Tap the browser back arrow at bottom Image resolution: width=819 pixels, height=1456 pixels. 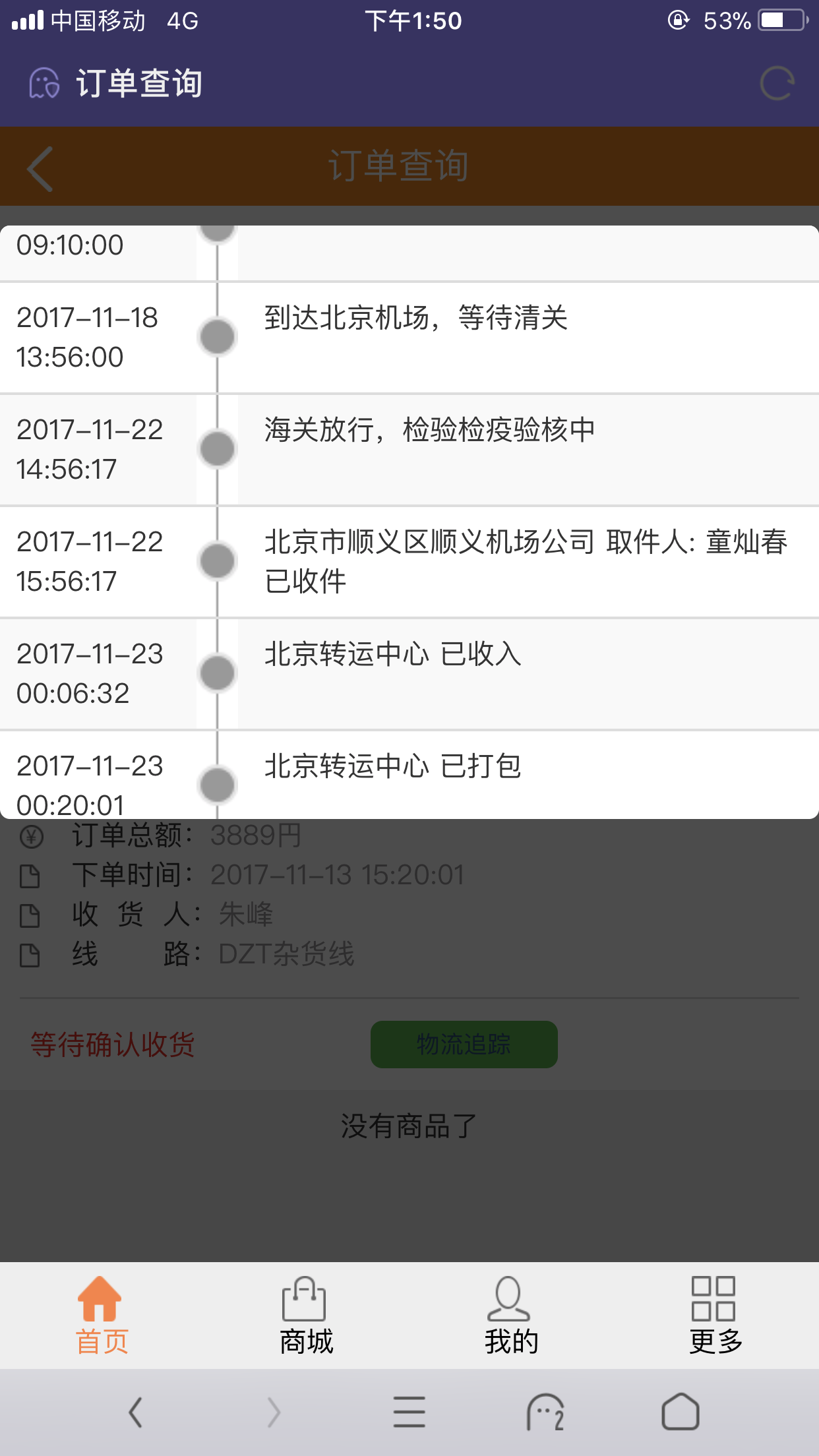coord(136,1412)
